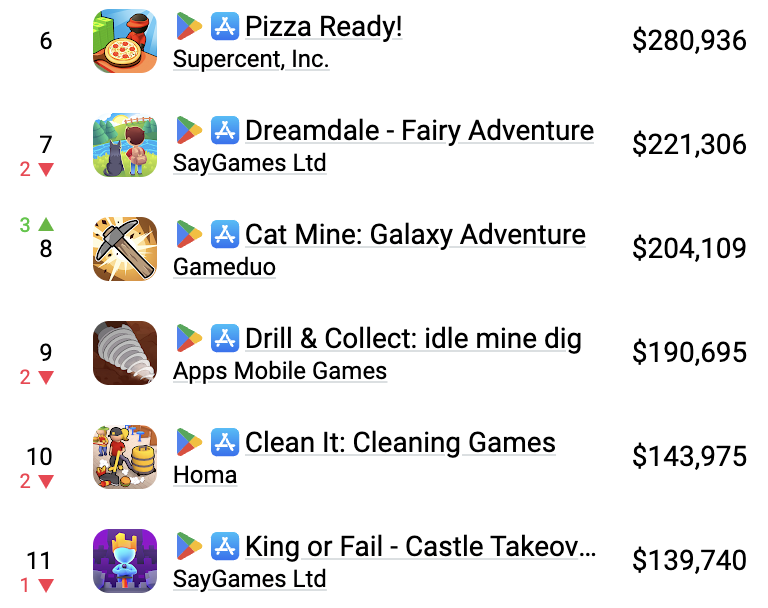Tap App Store icon for Drill & Collect
This screenshot has width=768, height=608.
225,339
